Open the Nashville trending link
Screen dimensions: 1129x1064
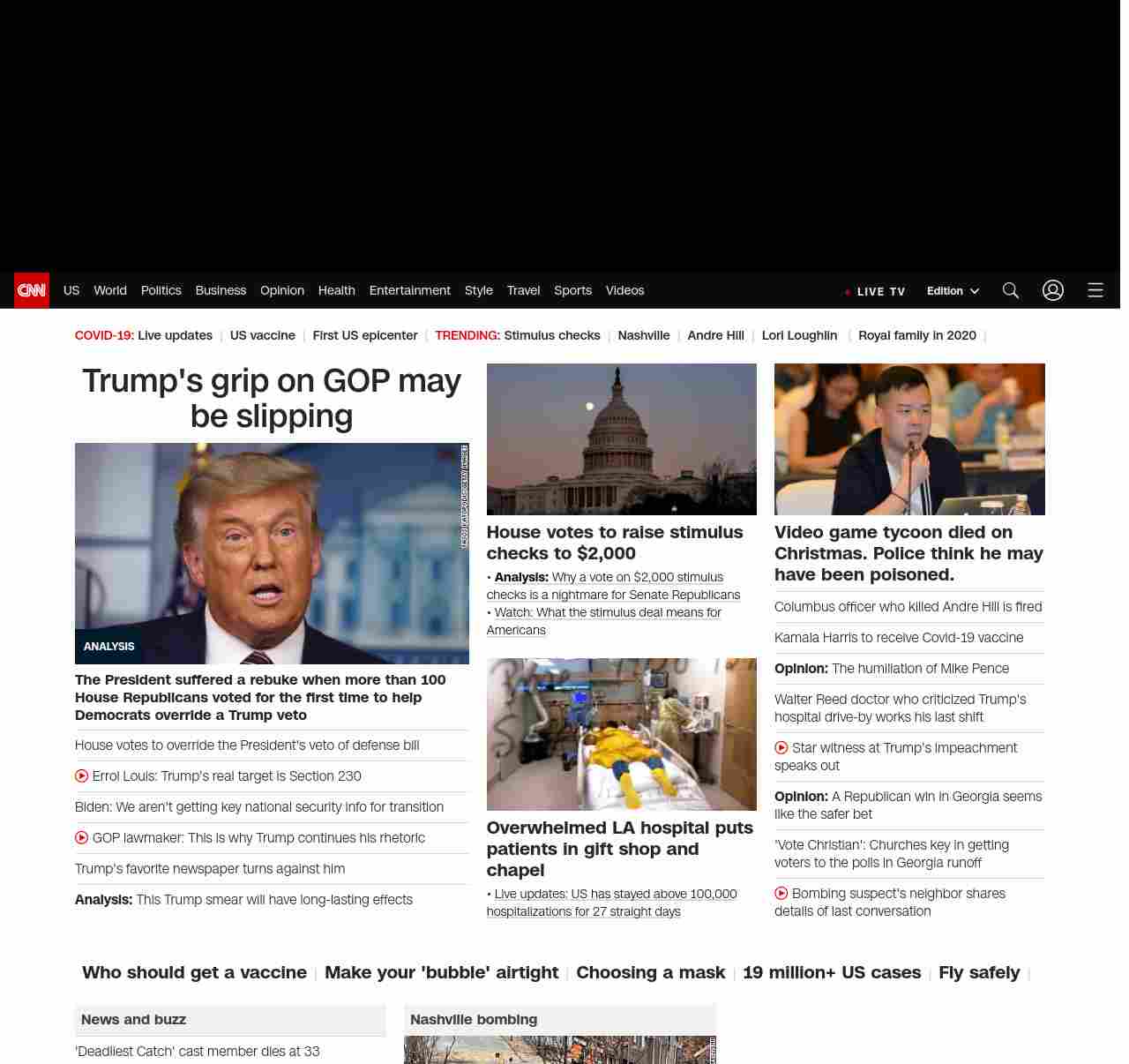[x=643, y=335]
